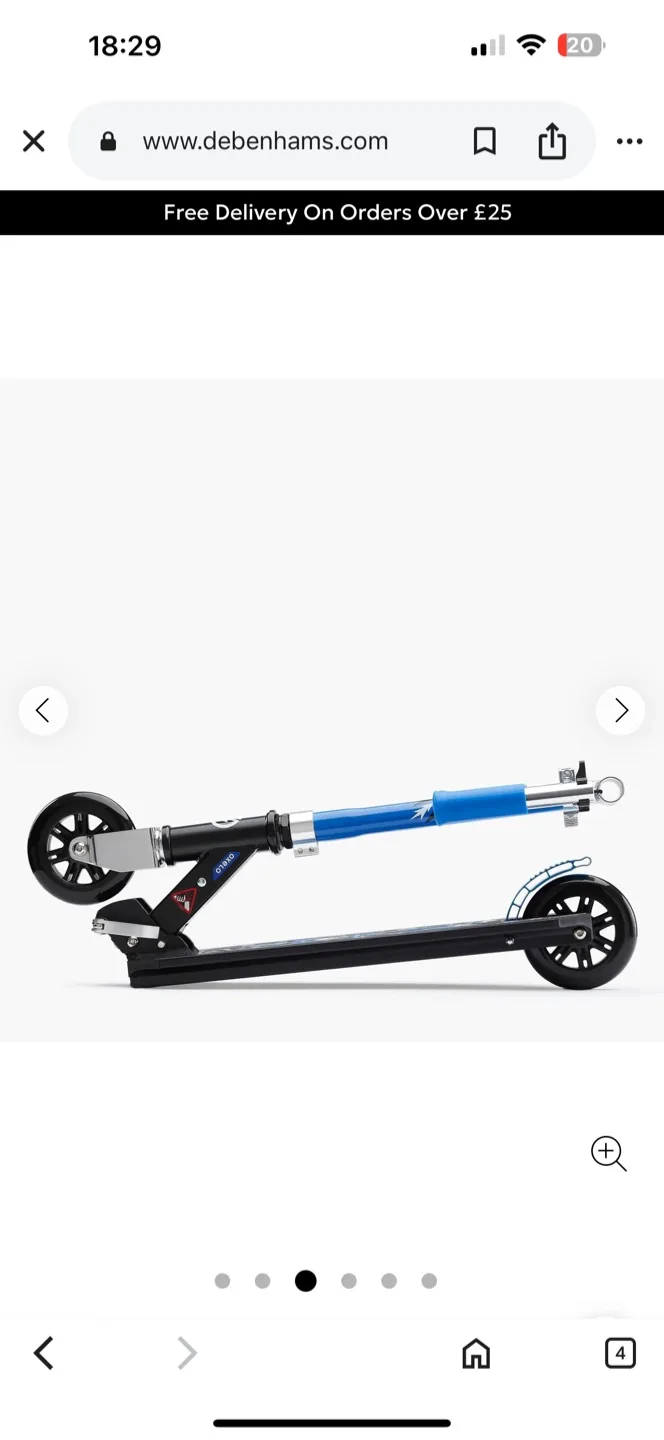This screenshot has width=664, height=1440.
Task: Share this page
Action: 552,142
